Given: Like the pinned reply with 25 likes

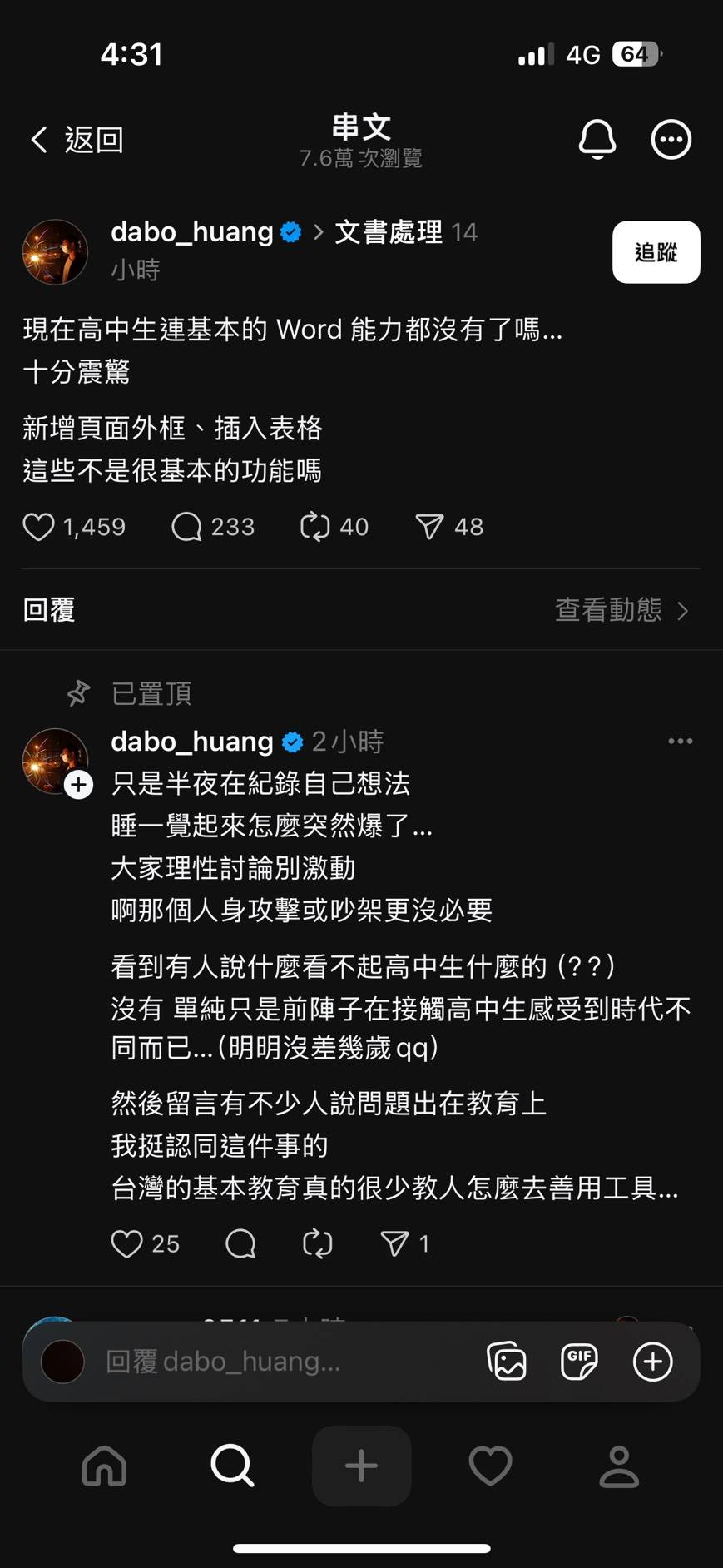Looking at the screenshot, I should [126, 1243].
